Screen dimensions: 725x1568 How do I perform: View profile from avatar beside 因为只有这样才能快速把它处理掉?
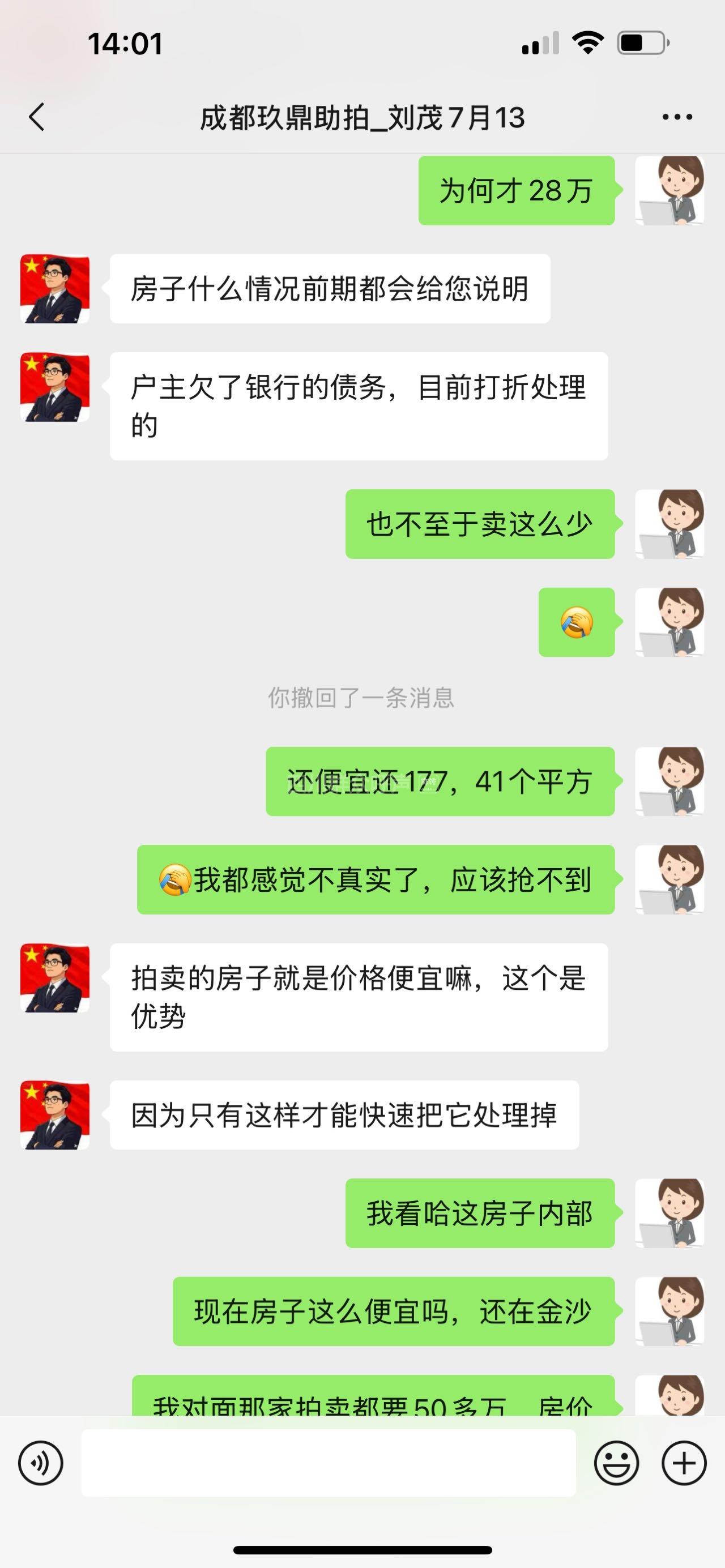pos(55,1115)
